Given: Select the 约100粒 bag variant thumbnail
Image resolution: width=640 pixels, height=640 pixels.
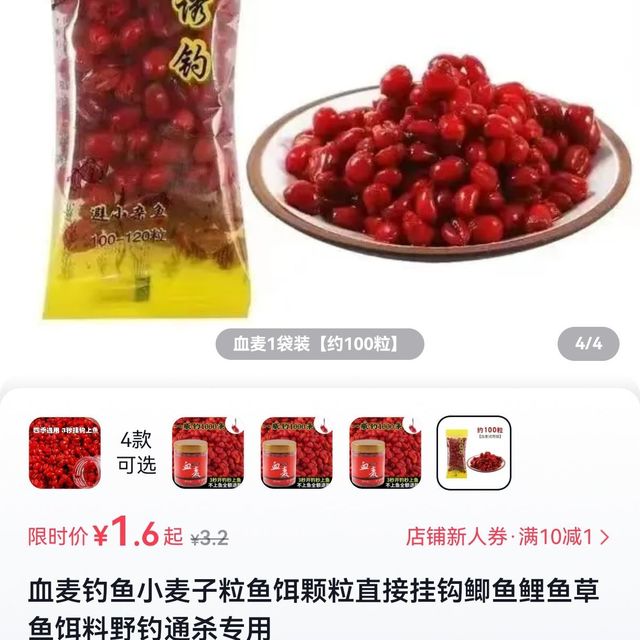Looking at the screenshot, I should coord(473,453).
